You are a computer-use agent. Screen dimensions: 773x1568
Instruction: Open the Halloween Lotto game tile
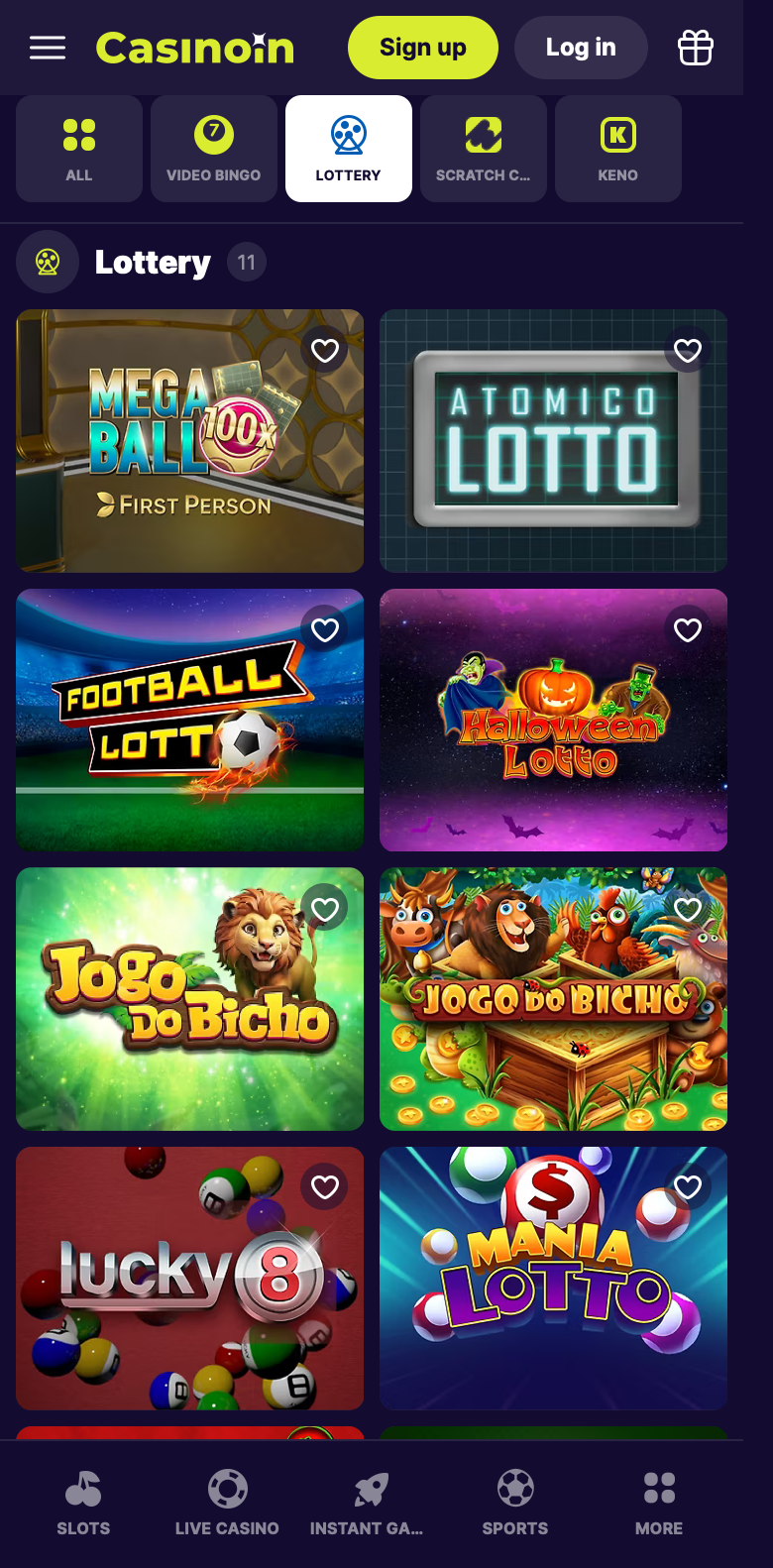(553, 721)
